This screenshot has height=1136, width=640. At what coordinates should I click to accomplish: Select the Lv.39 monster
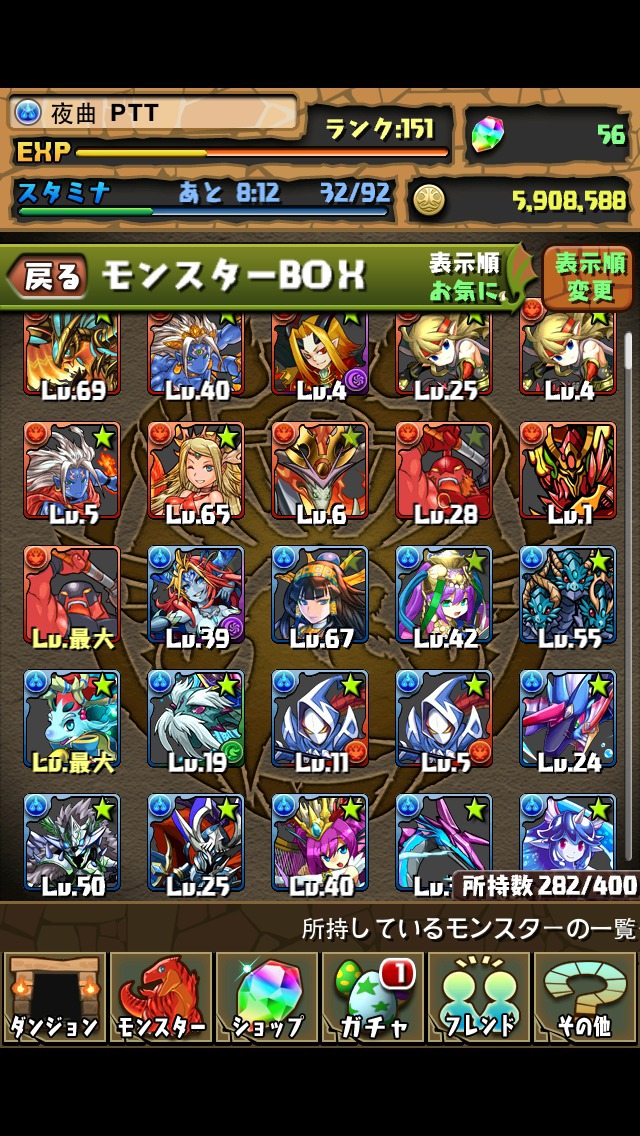(x=196, y=594)
